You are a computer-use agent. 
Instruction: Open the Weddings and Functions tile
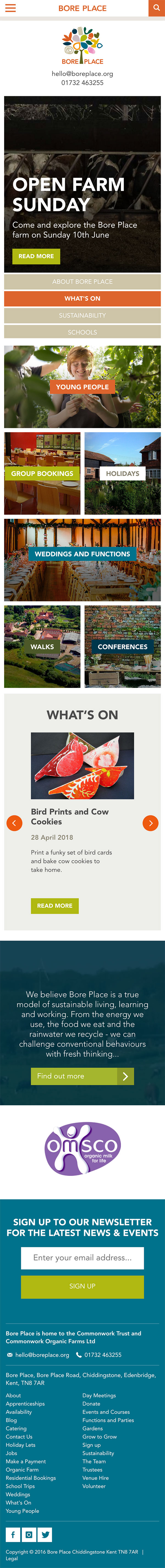(x=82, y=555)
